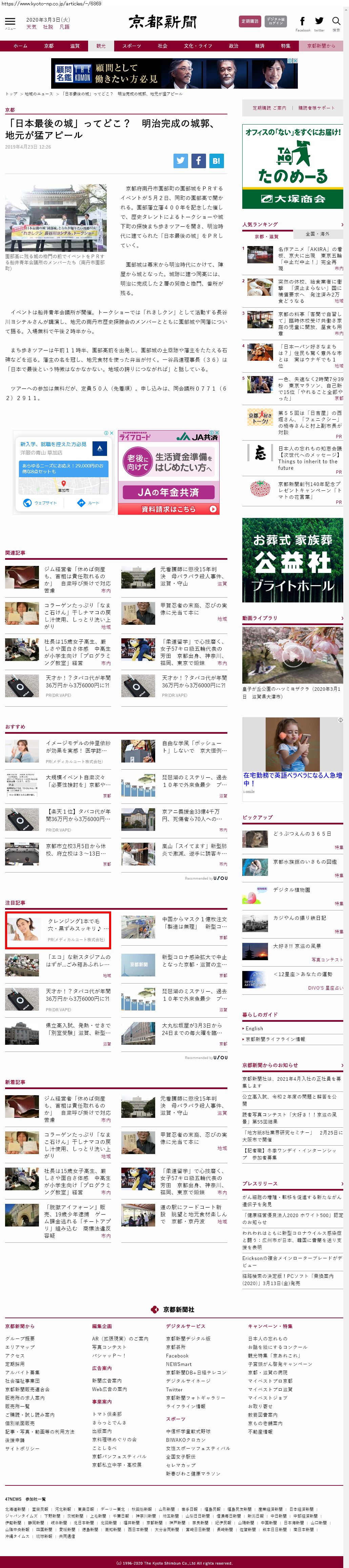Tap the デジタル版ログイン button
Screen dimensions: 349x1568
(276, 21)
